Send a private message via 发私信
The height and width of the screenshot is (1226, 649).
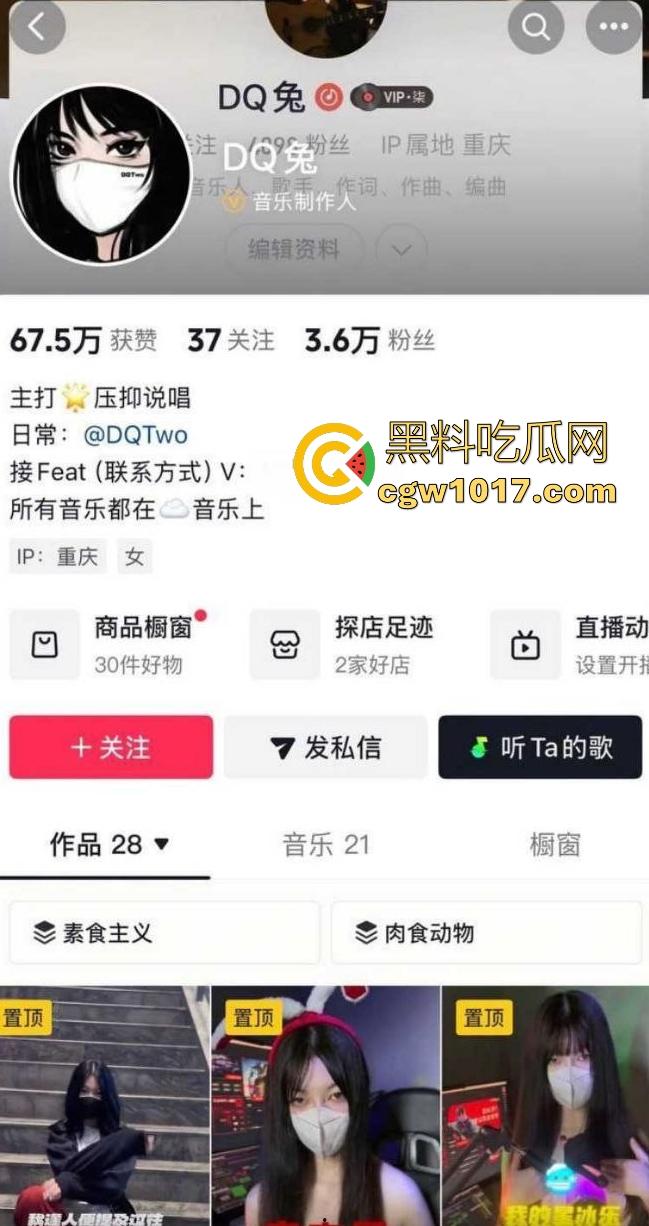[x=325, y=747]
